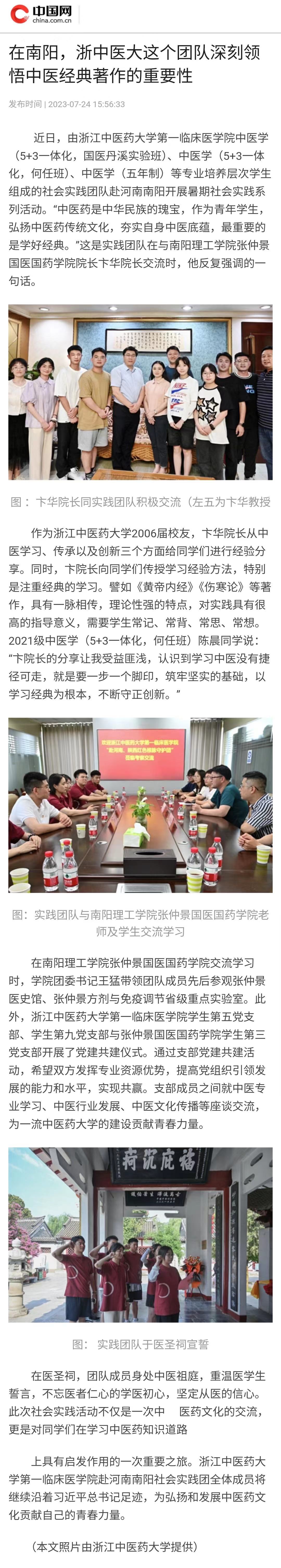Open the group photo with Dean Bian Hua

140,392
